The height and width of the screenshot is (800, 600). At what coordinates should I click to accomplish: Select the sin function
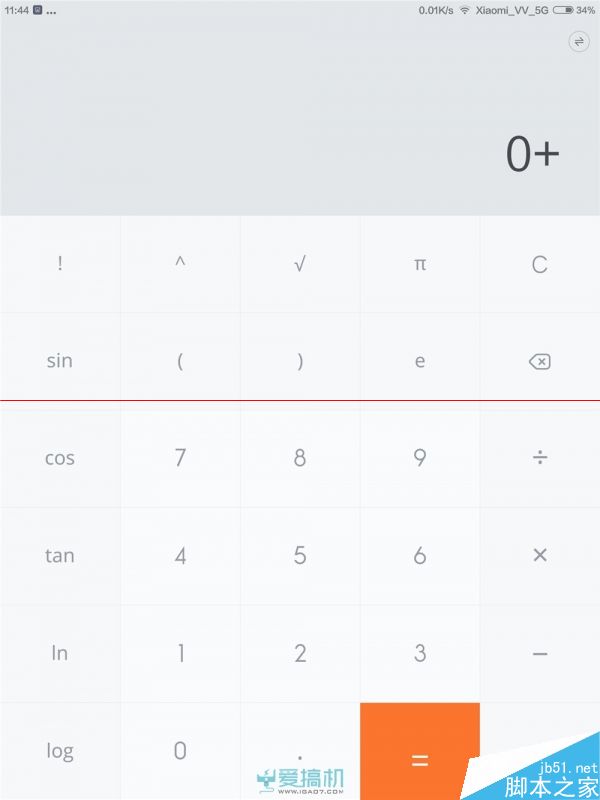pos(60,361)
